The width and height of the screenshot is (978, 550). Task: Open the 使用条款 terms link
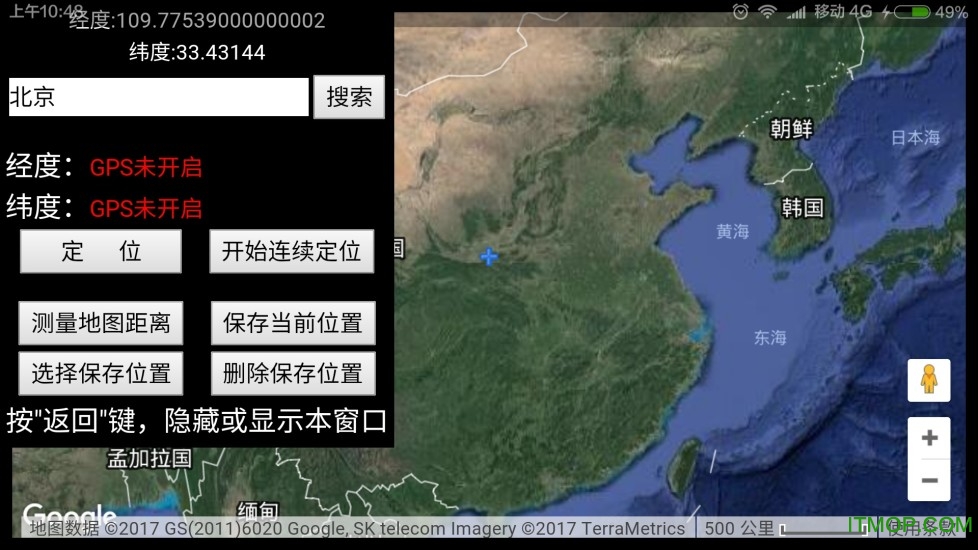(922, 529)
